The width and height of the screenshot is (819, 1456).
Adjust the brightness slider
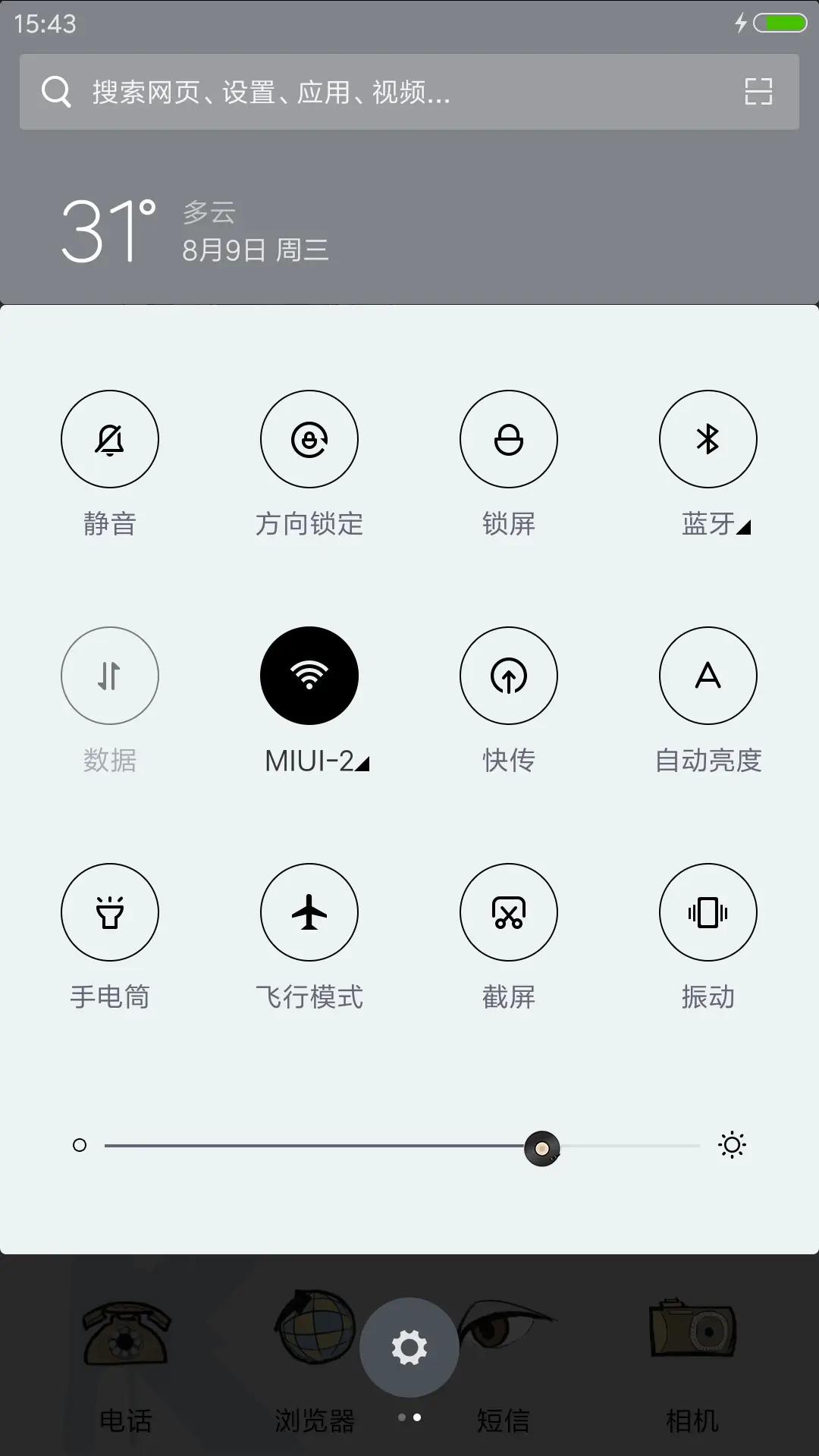pos(541,1146)
